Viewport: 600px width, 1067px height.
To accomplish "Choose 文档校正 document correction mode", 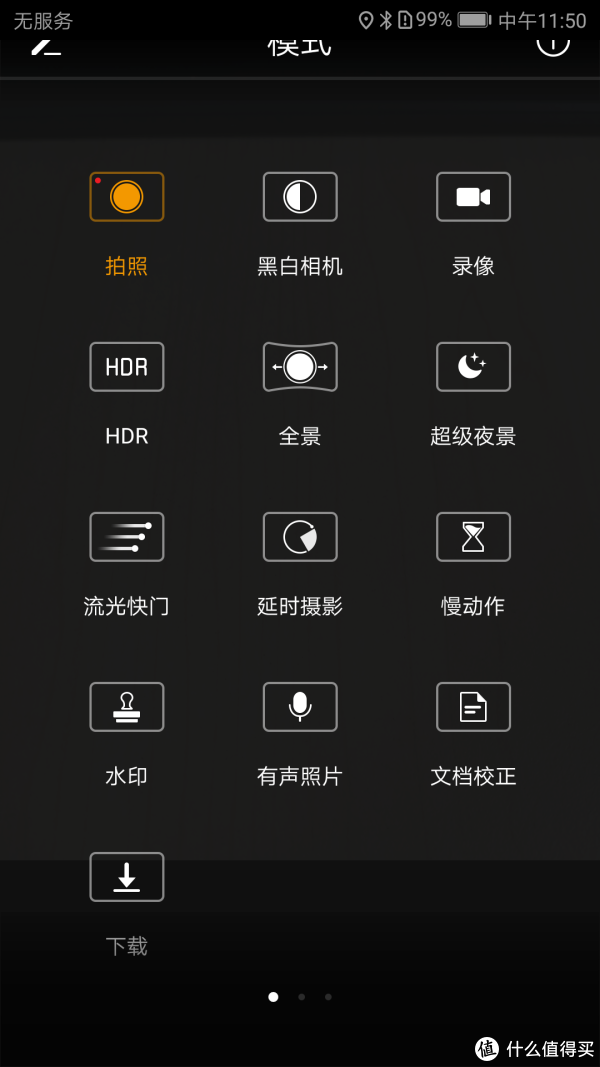I will click(473, 707).
